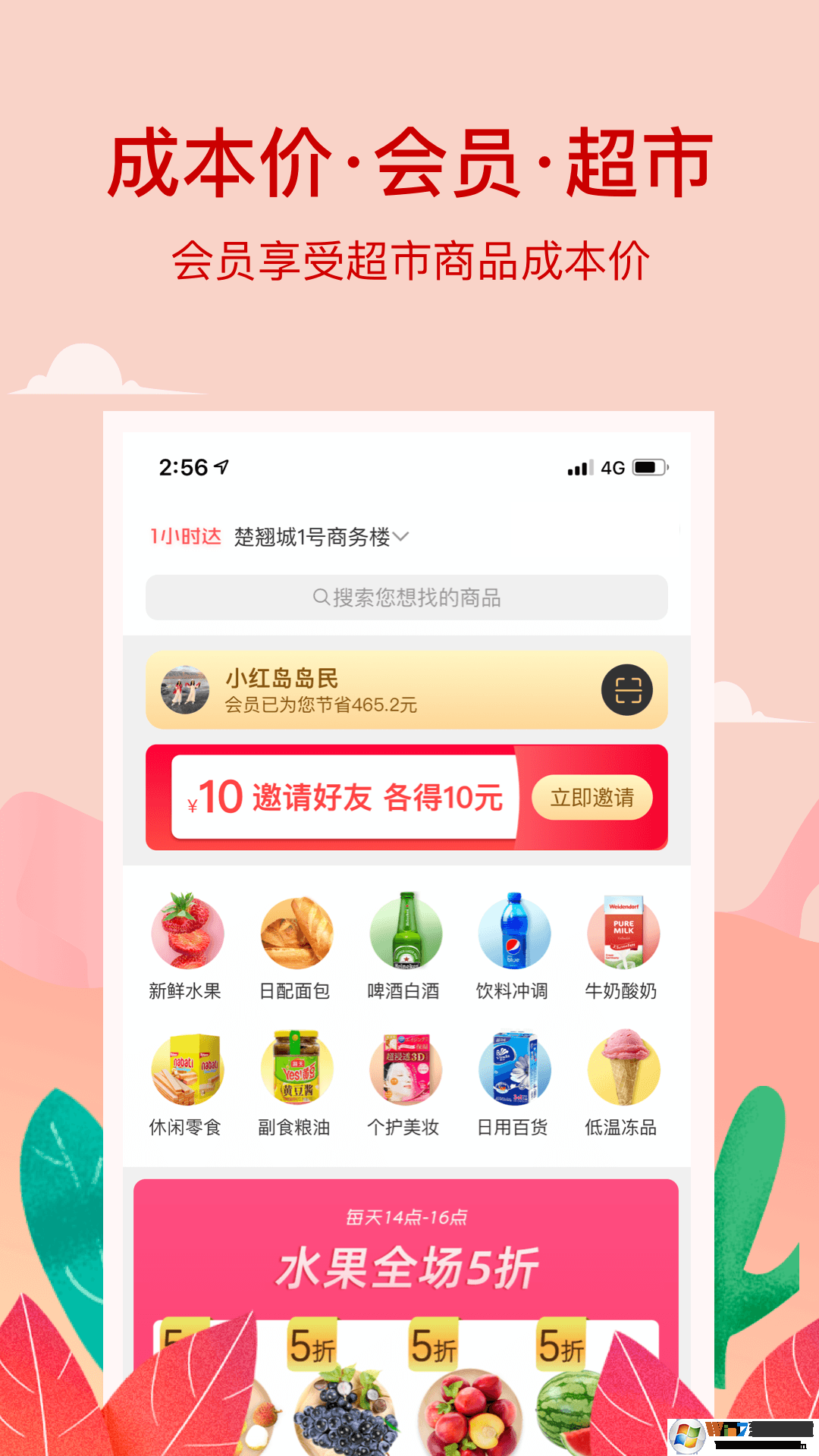
Task: Click the 立即邀请 invite button
Action: tap(592, 797)
